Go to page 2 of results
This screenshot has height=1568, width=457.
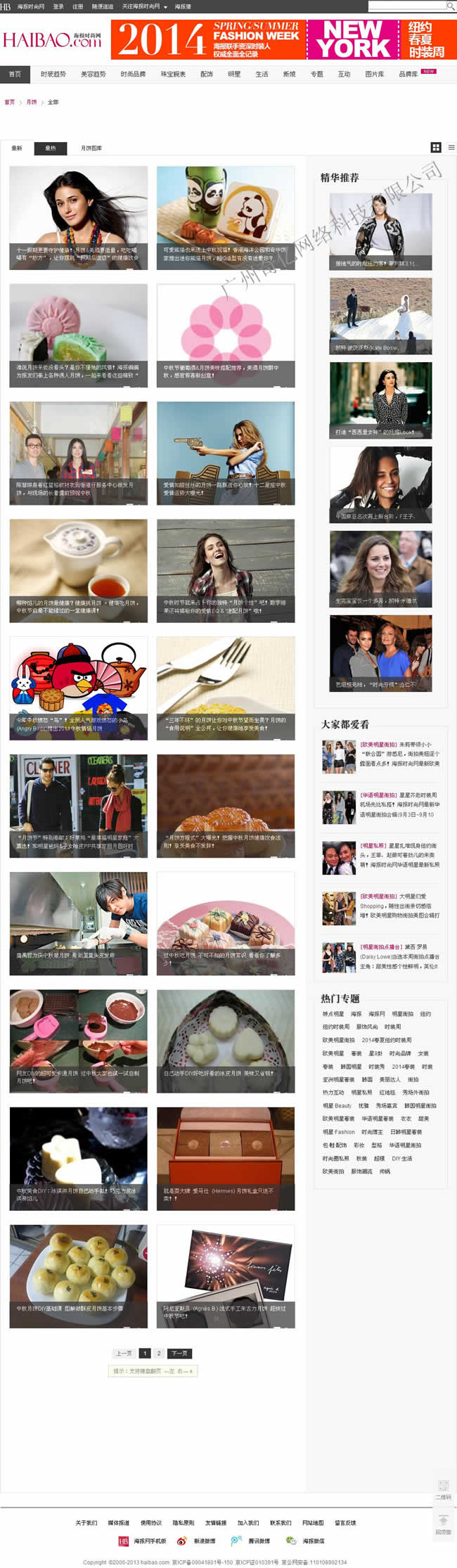(x=159, y=1353)
